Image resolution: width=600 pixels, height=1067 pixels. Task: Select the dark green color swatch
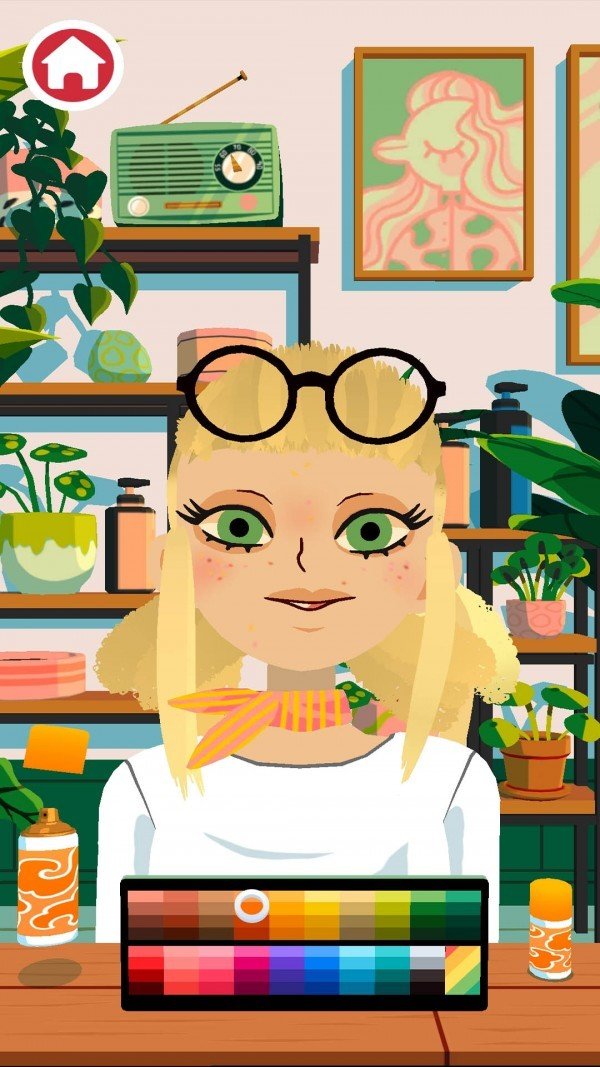click(428, 915)
